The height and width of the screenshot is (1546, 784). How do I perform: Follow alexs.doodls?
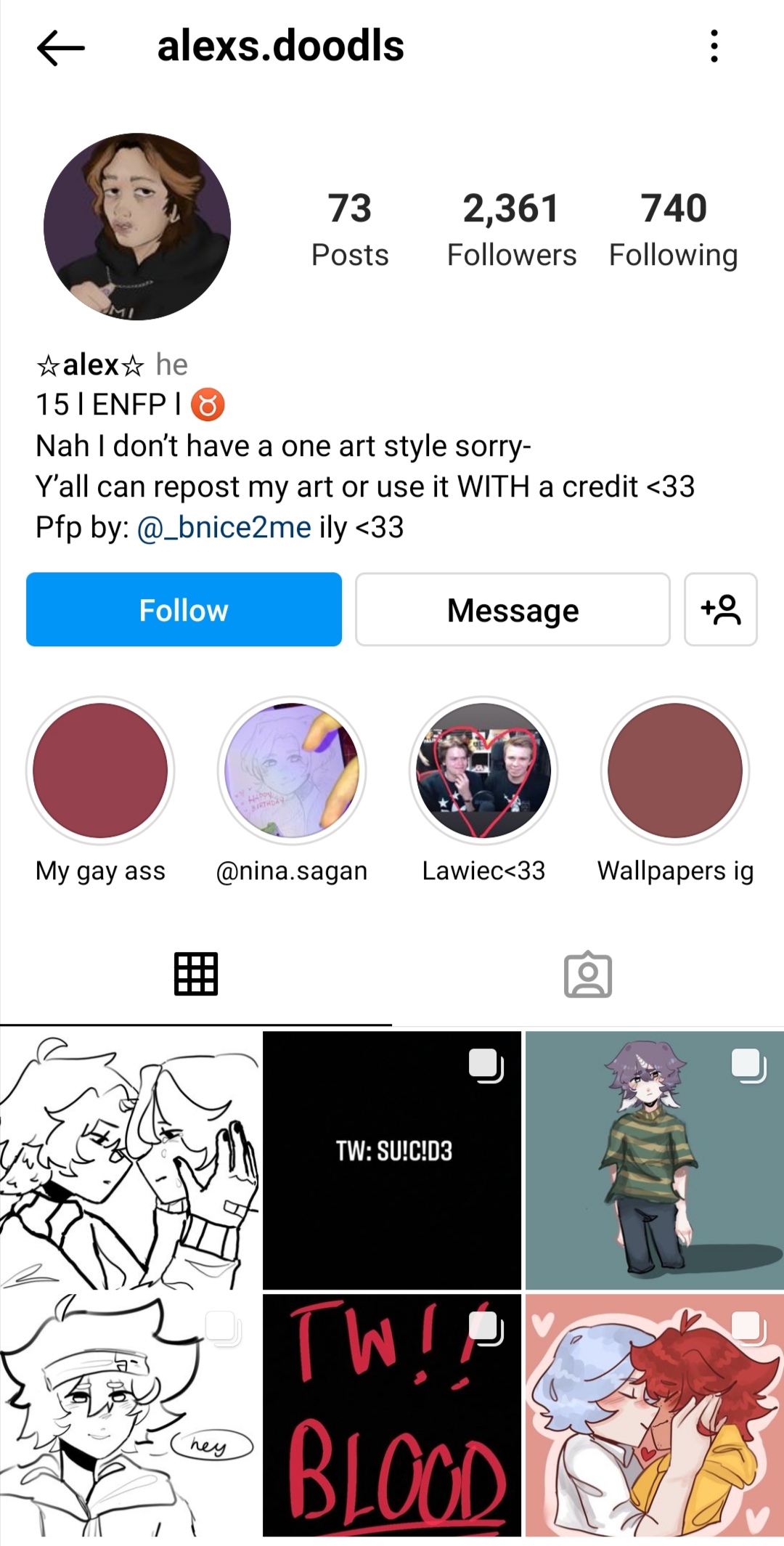pyautogui.click(x=184, y=609)
